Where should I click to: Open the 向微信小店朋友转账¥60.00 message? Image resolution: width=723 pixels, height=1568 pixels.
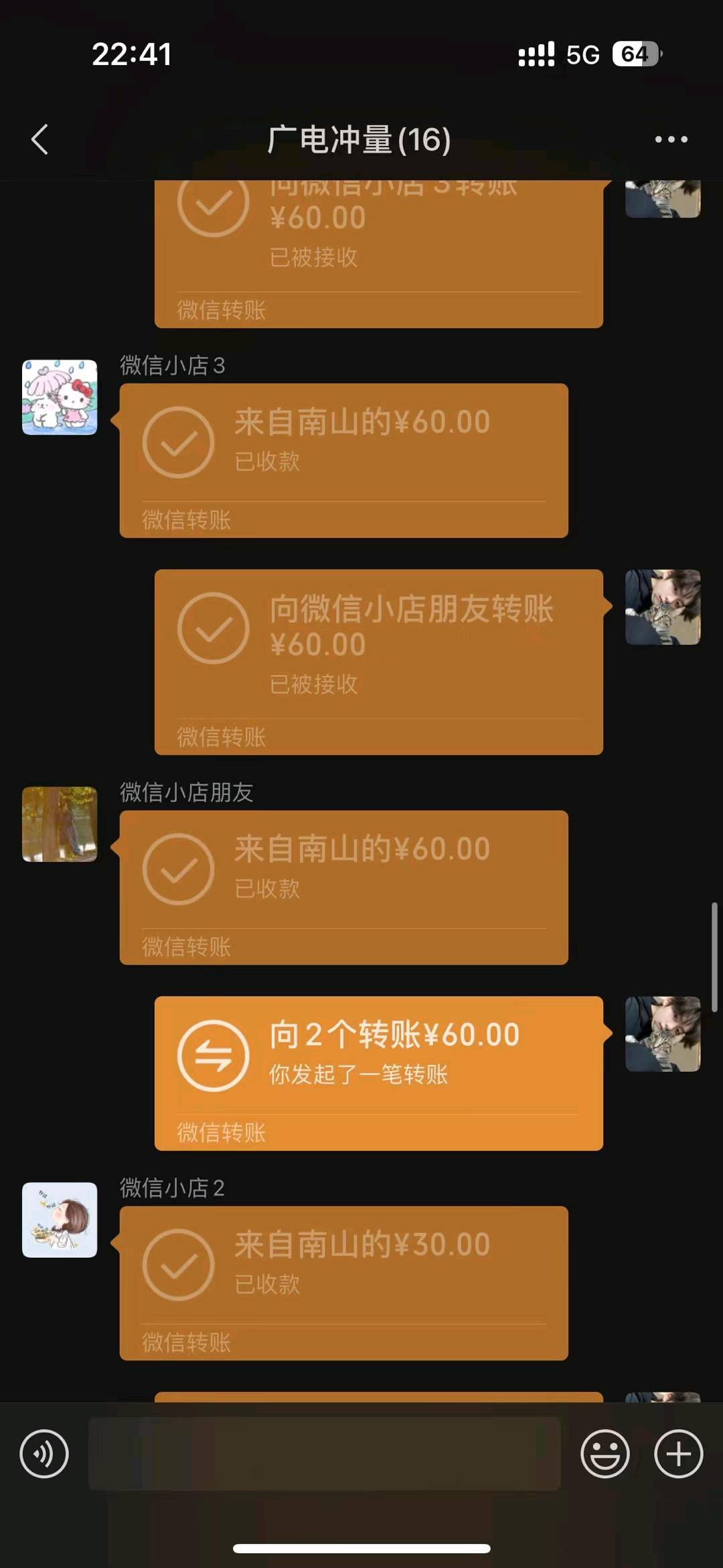point(377,660)
